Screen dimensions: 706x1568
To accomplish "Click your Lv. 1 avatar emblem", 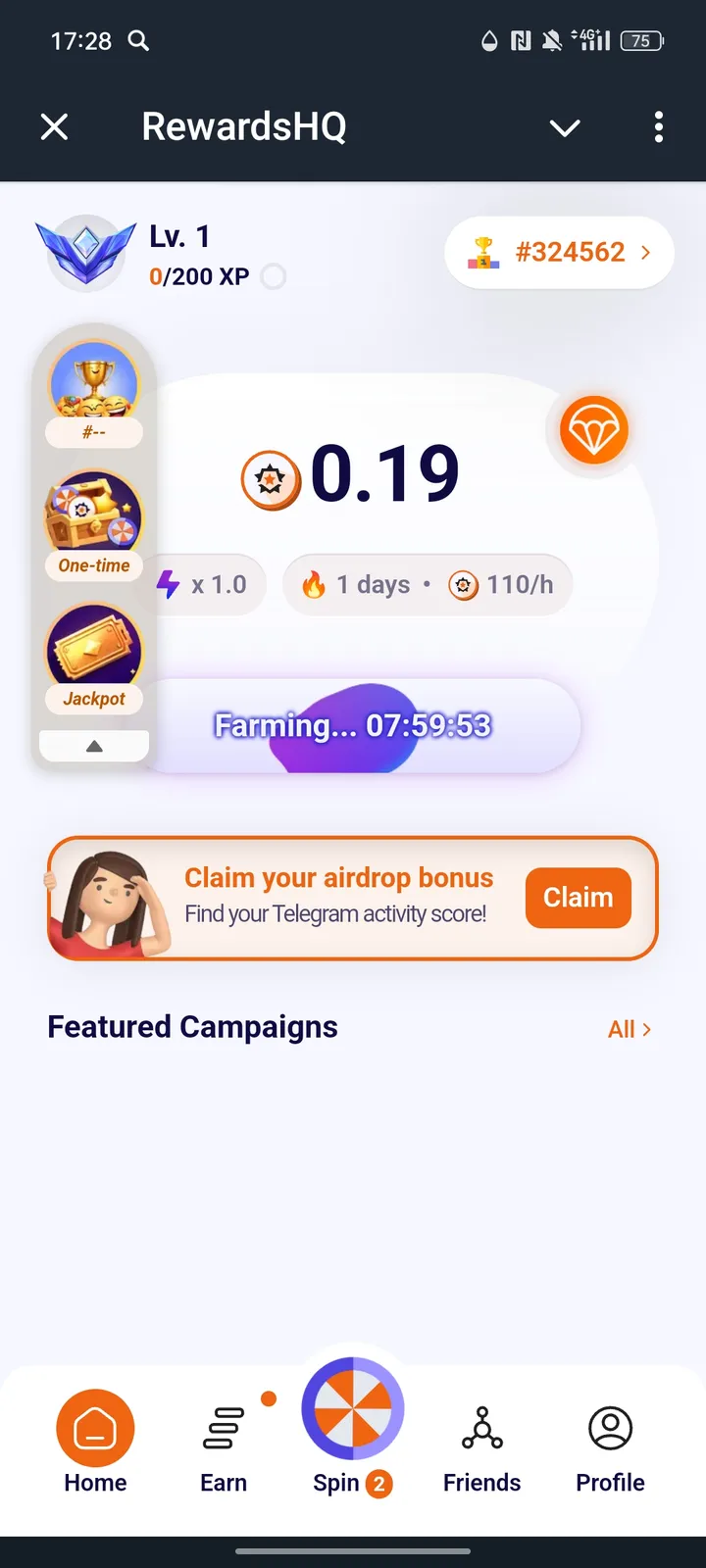I will pyautogui.click(x=86, y=252).
